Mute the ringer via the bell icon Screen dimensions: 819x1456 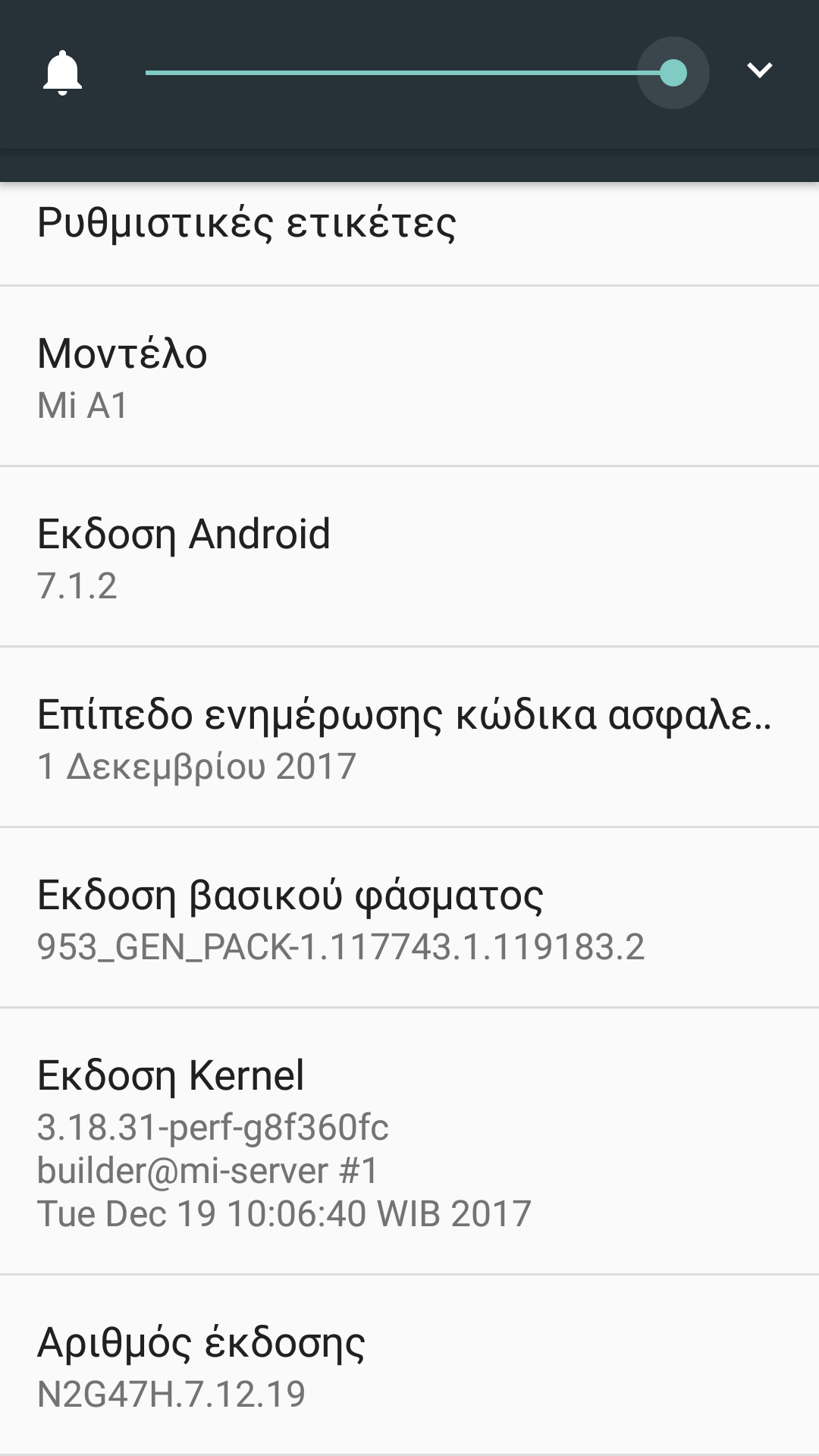62,73
